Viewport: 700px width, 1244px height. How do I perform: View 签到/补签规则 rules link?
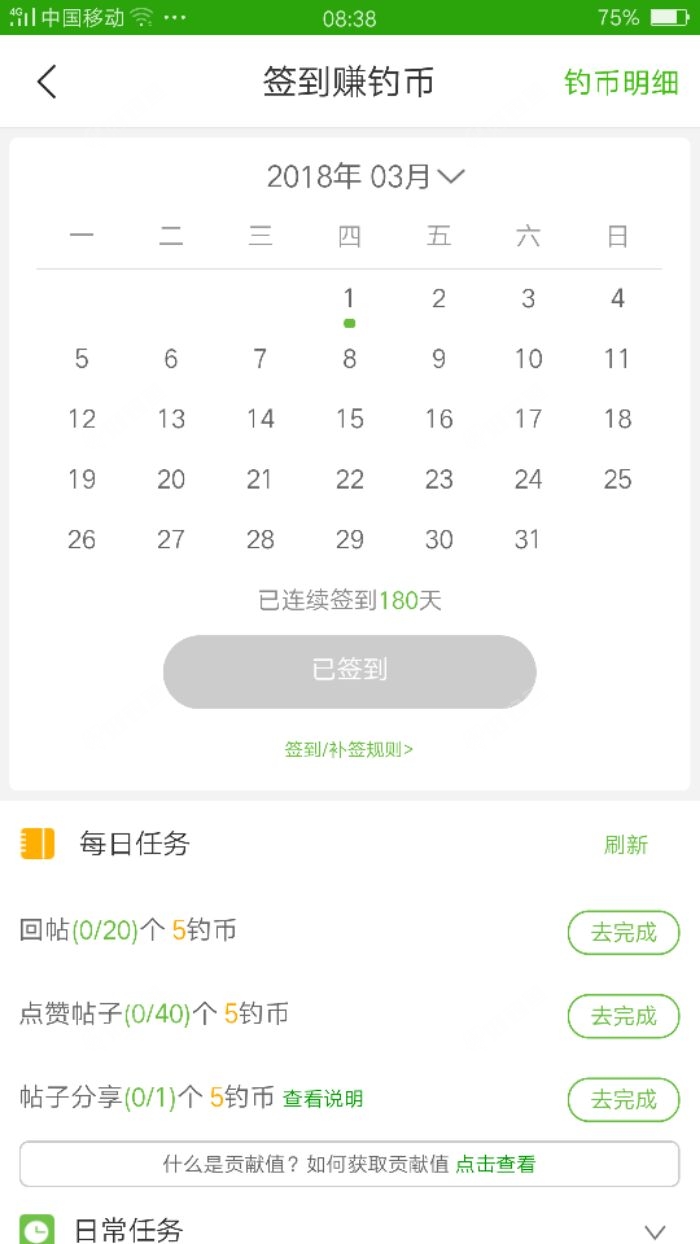349,749
